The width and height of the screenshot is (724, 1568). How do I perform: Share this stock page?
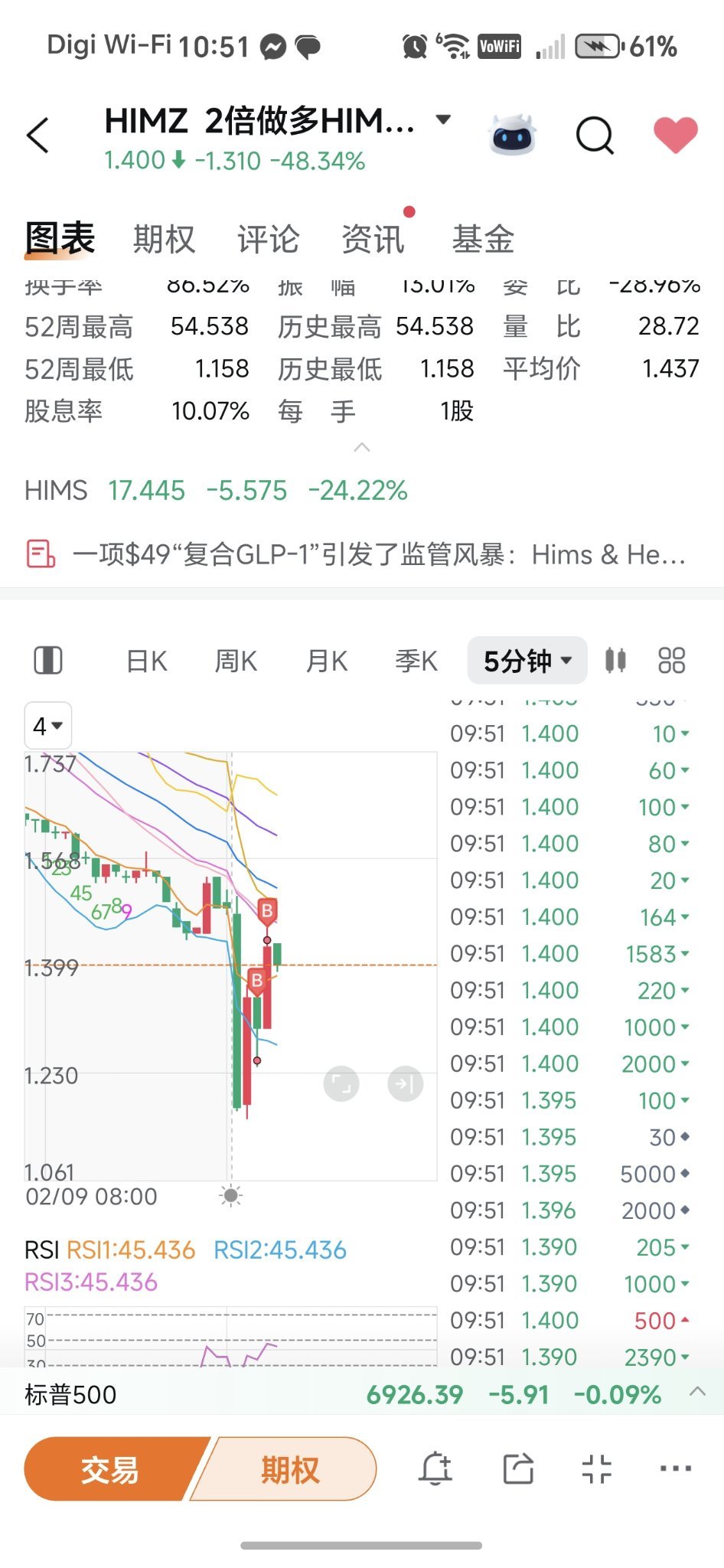[x=518, y=1468]
